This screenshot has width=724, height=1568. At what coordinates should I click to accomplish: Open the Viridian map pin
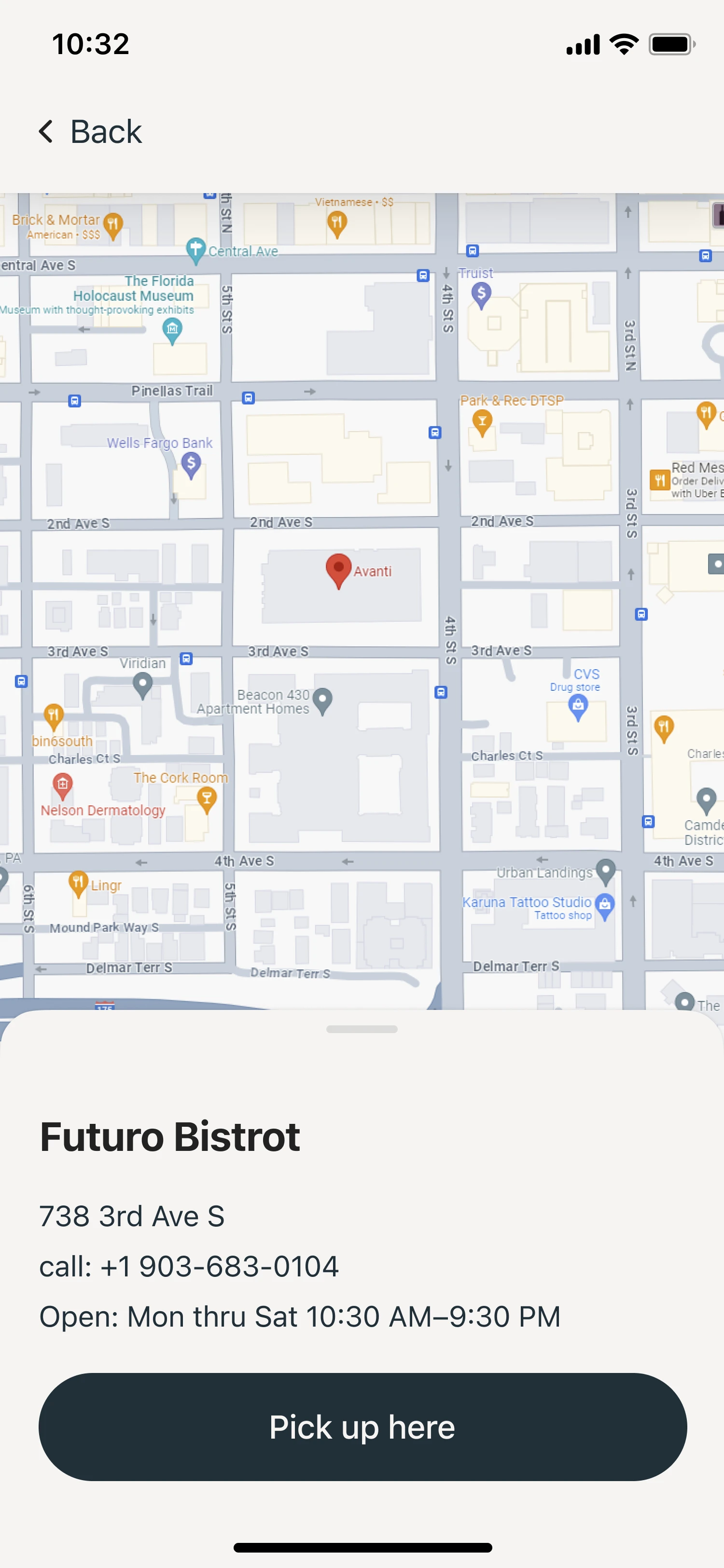coord(143,685)
